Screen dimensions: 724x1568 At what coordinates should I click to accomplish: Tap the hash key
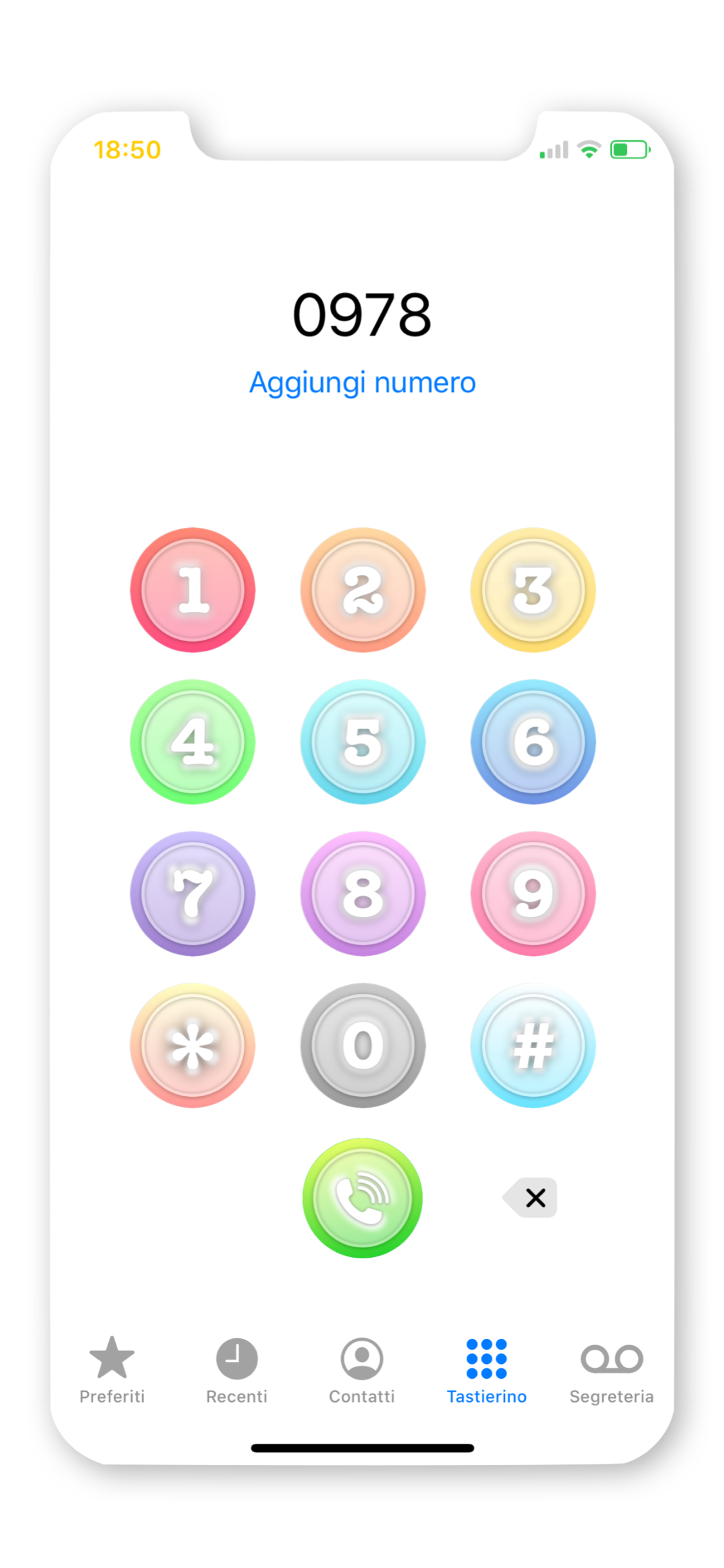[533, 1045]
